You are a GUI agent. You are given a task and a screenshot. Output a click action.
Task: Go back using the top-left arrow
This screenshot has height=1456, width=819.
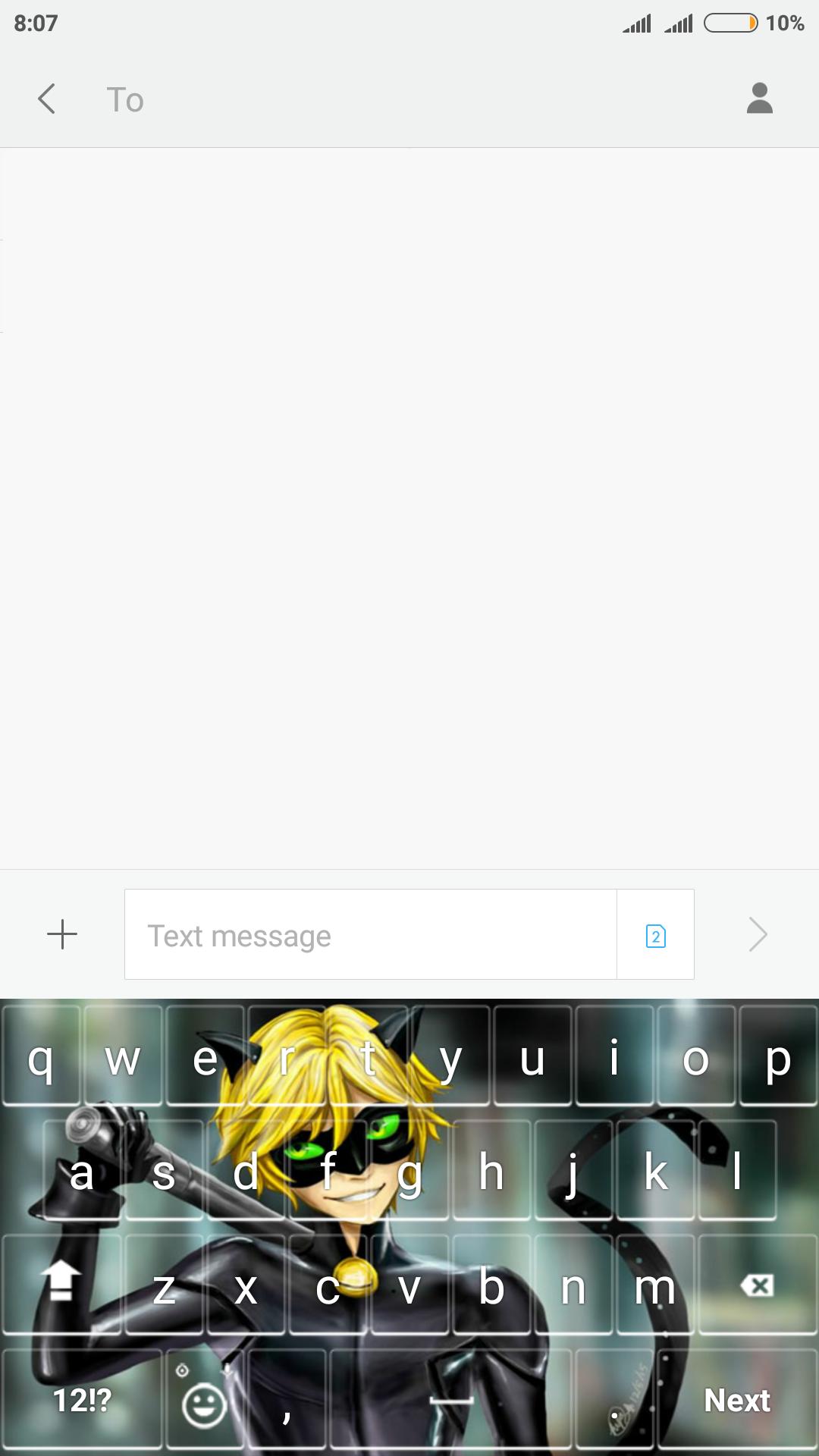(x=47, y=99)
